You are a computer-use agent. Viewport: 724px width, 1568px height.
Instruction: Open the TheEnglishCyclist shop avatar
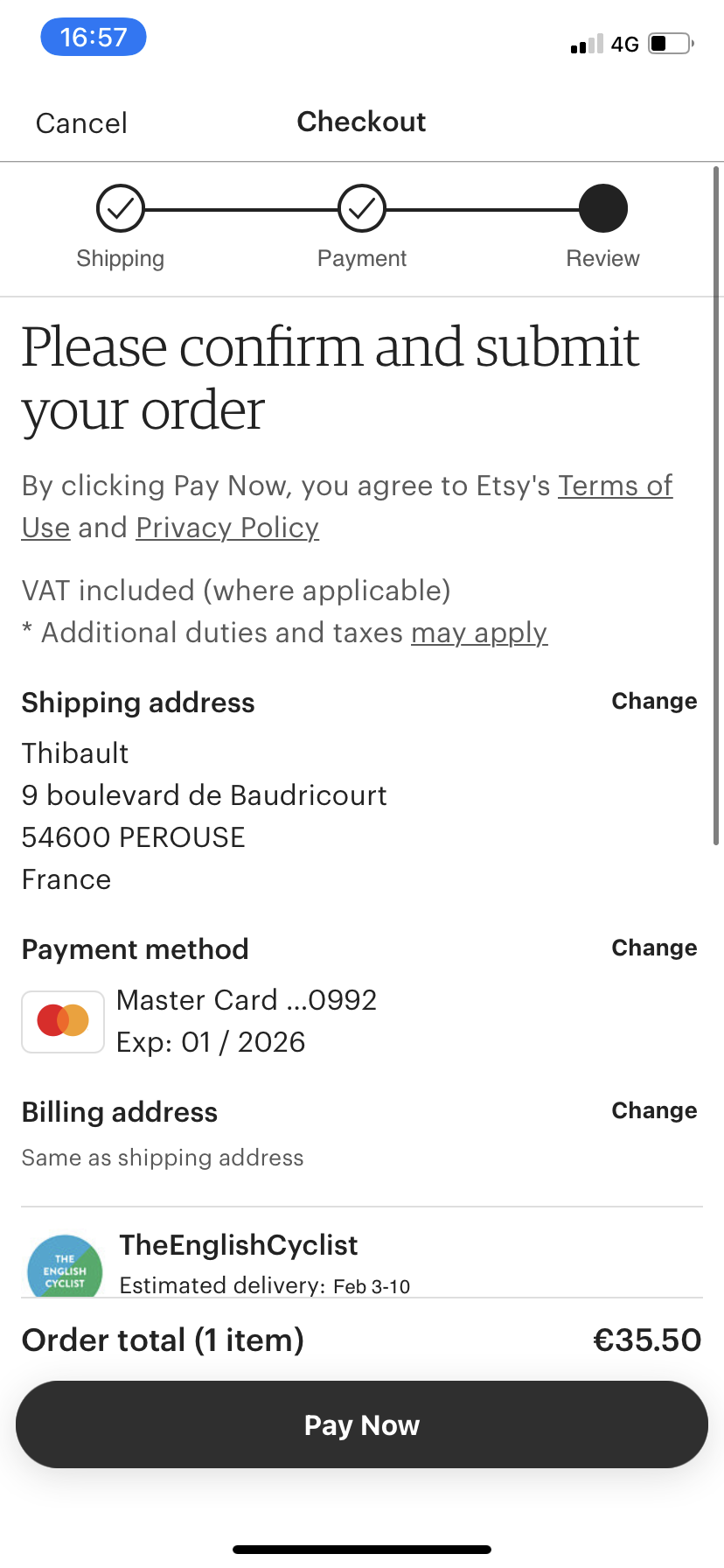[x=64, y=1267]
